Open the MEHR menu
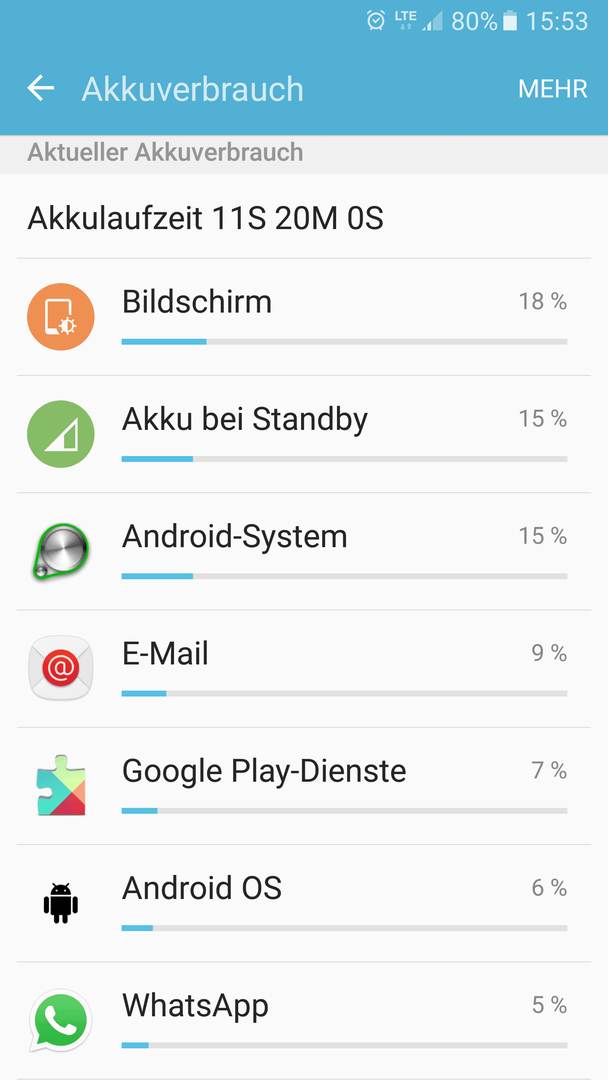Image resolution: width=608 pixels, height=1080 pixels. [x=552, y=89]
